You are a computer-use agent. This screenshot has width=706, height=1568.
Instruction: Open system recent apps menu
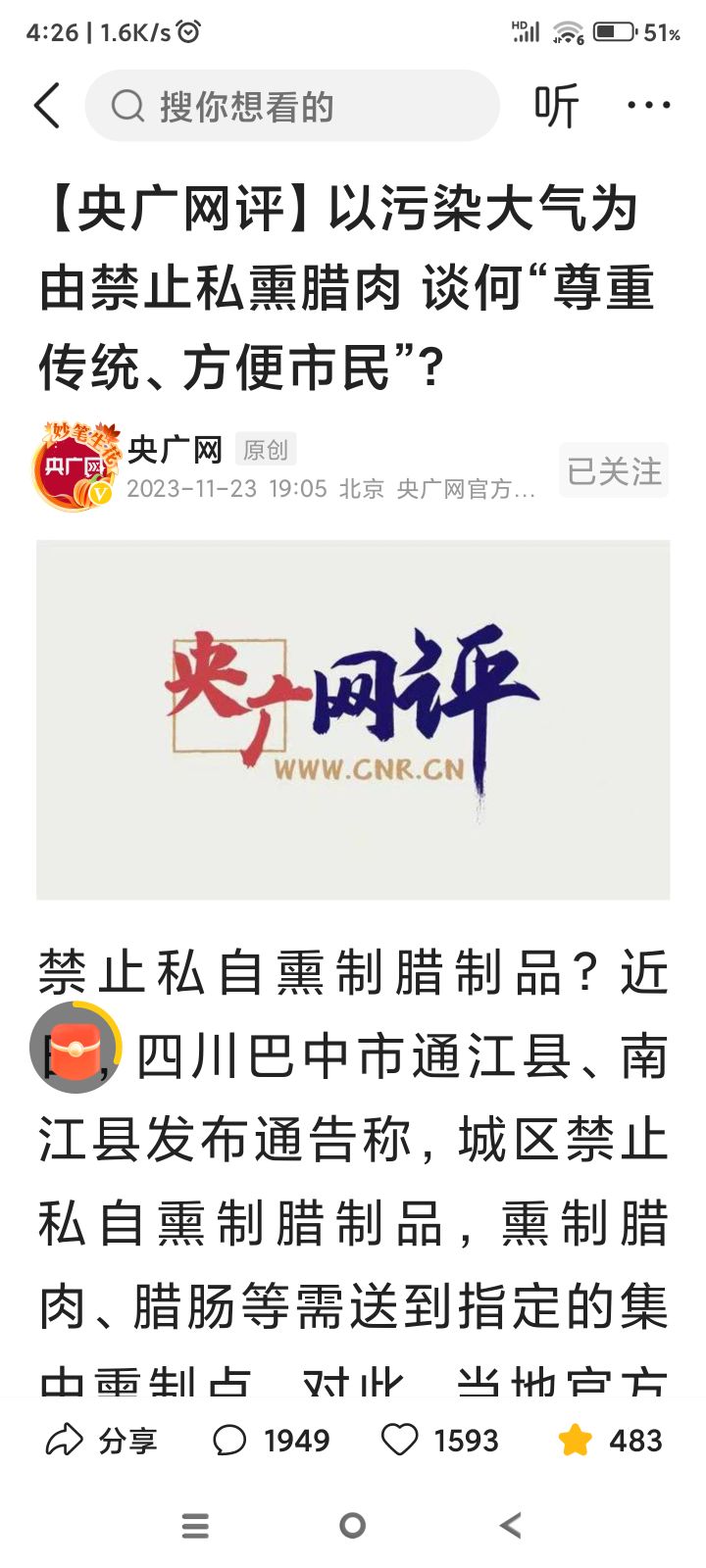pyautogui.click(x=195, y=1525)
